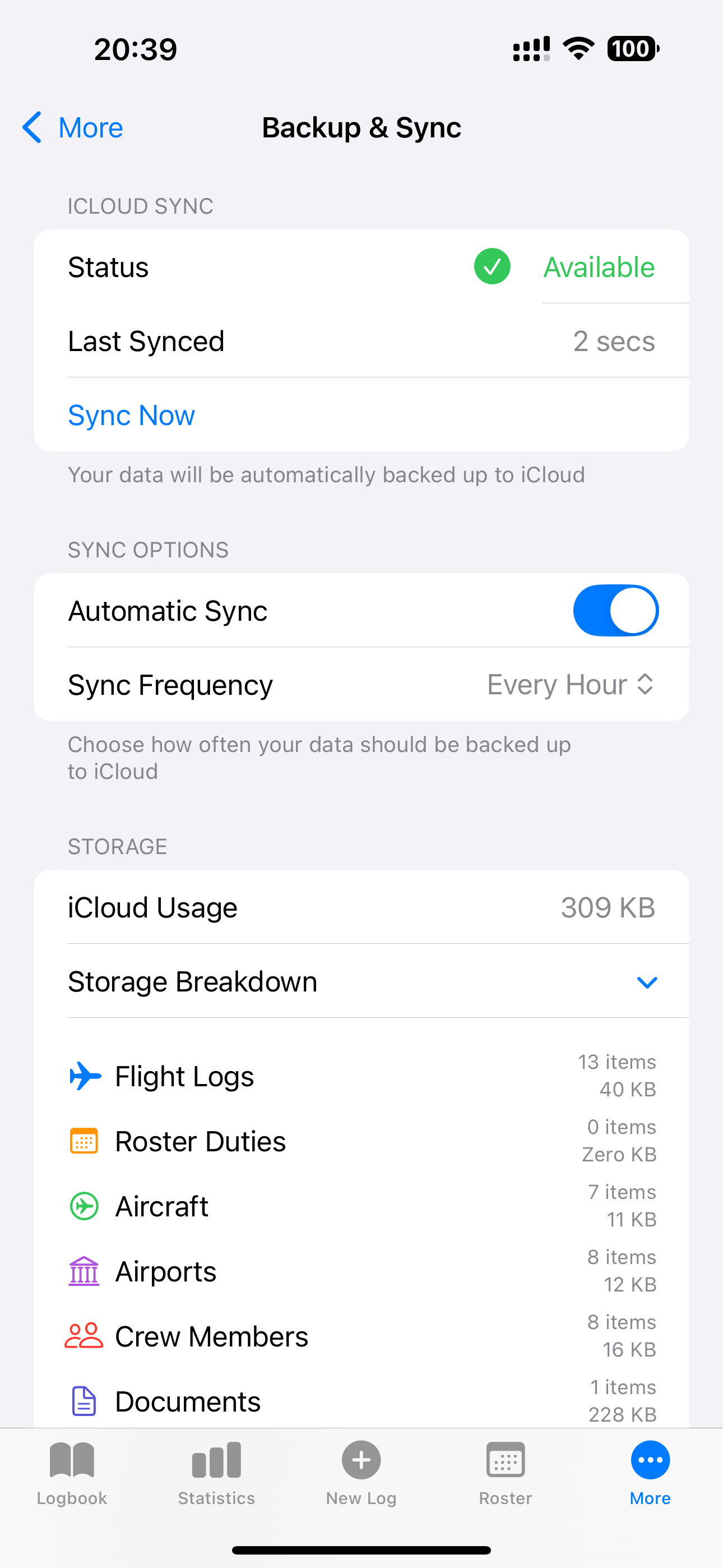This screenshot has height=1568, width=723.
Task: Click the Crew Members people icon
Action: (x=85, y=1336)
